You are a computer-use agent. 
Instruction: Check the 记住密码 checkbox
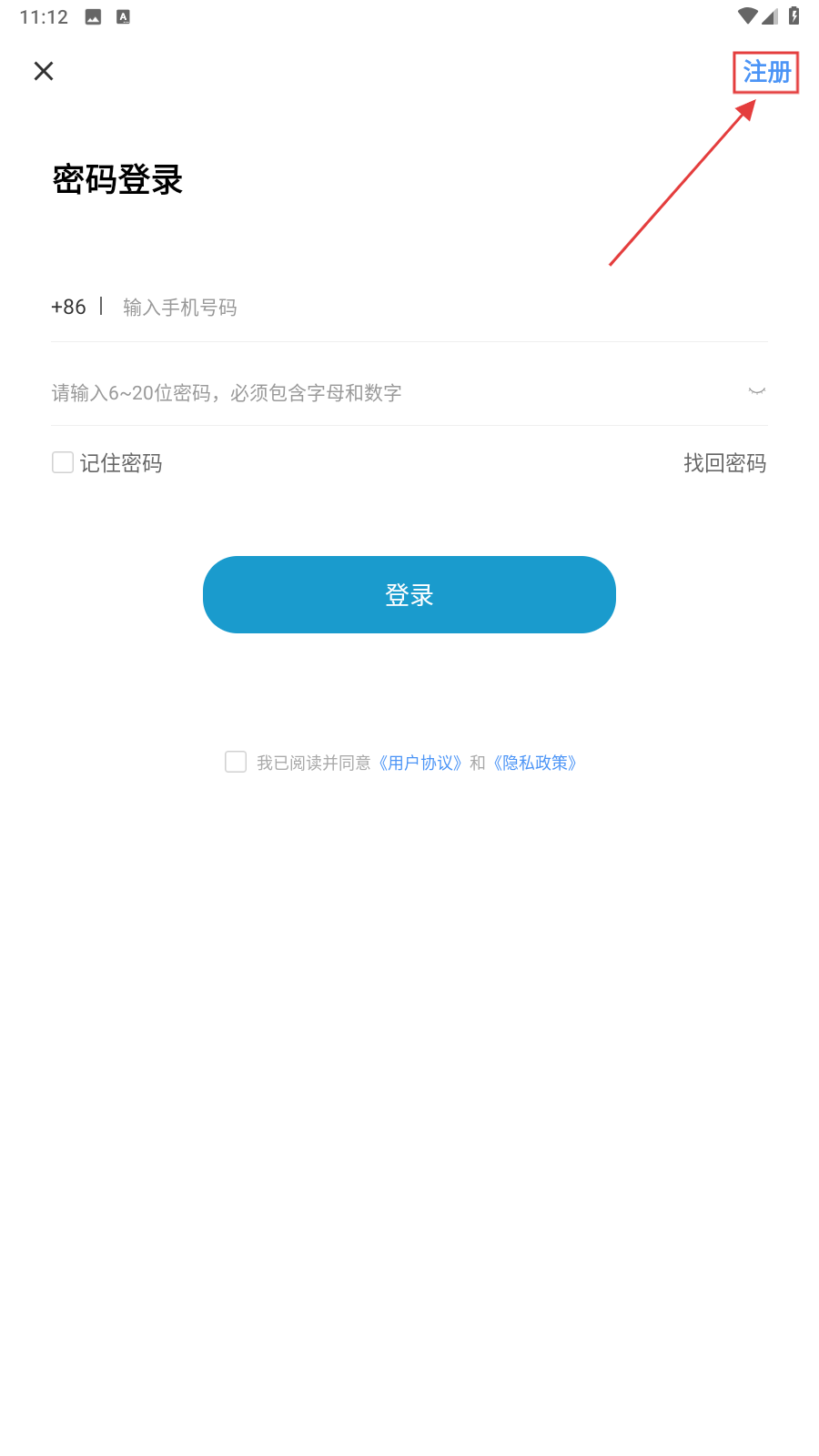(63, 463)
